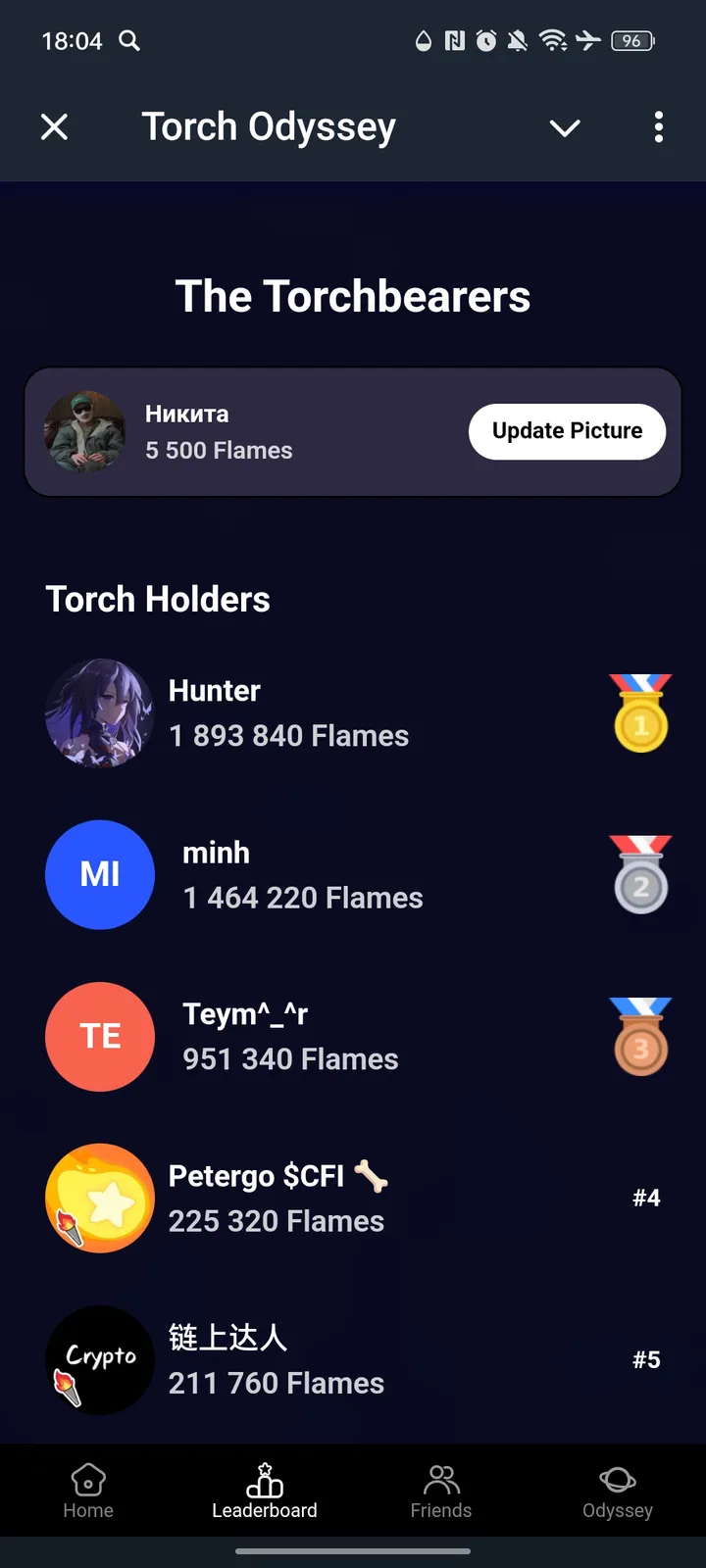The image size is (706, 1568).
Task: Select the Odyssey planet icon
Action: click(617, 1478)
